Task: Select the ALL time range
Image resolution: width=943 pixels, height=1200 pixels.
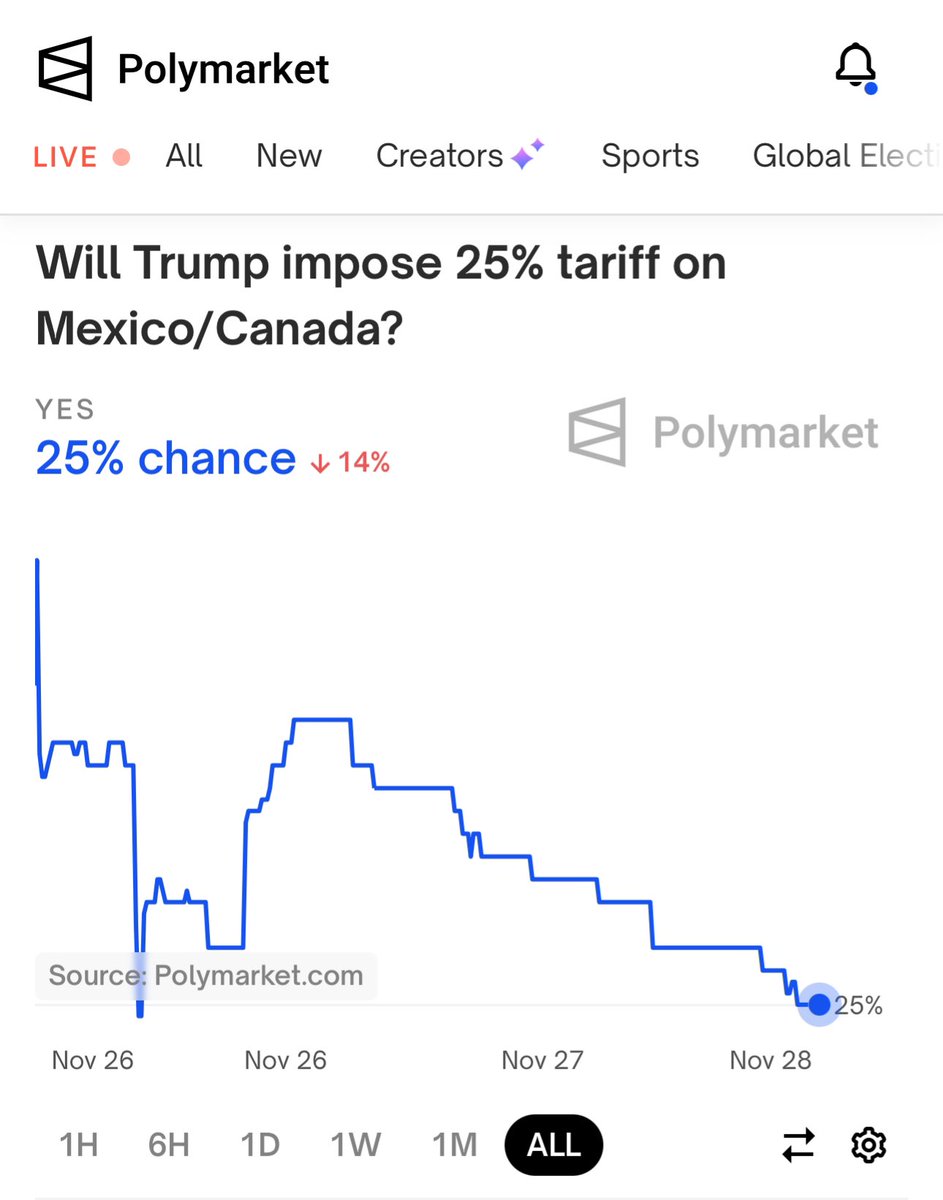Action: click(x=554, y=1144)
